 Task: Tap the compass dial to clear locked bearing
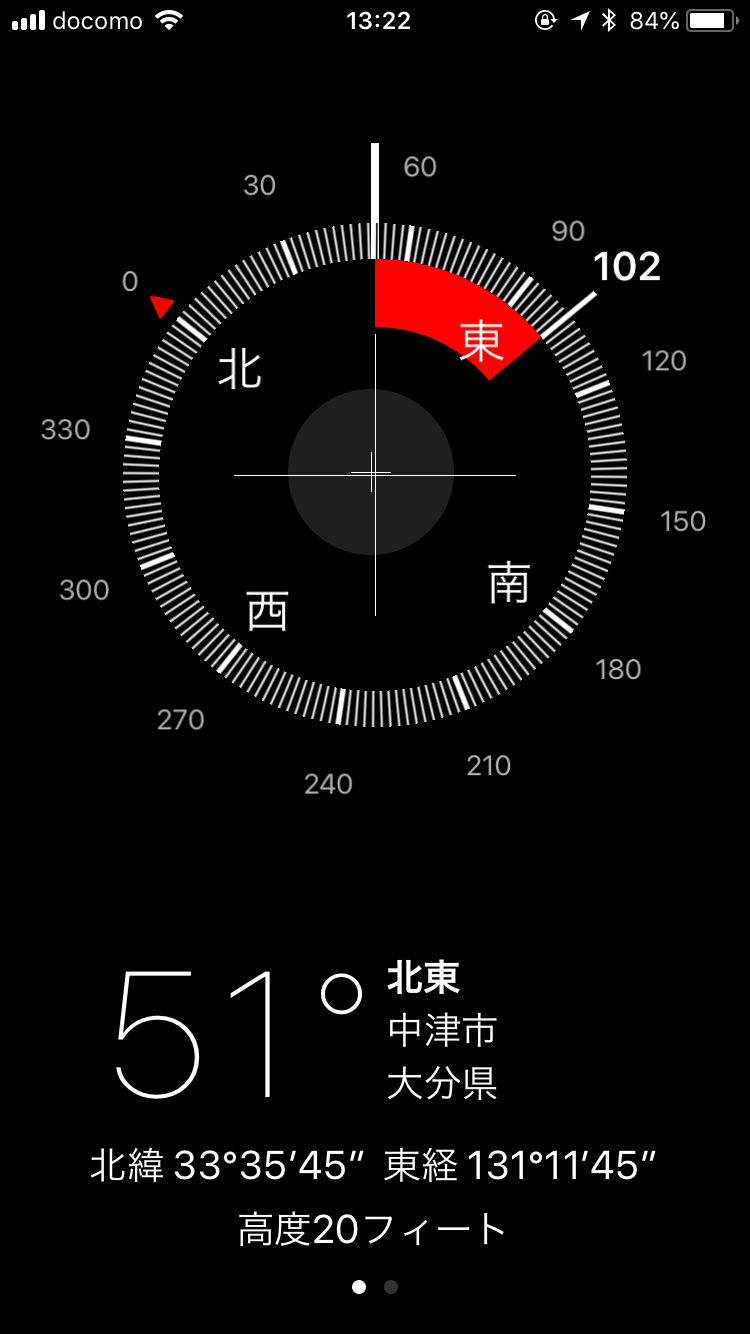click(x=375, y=475)
